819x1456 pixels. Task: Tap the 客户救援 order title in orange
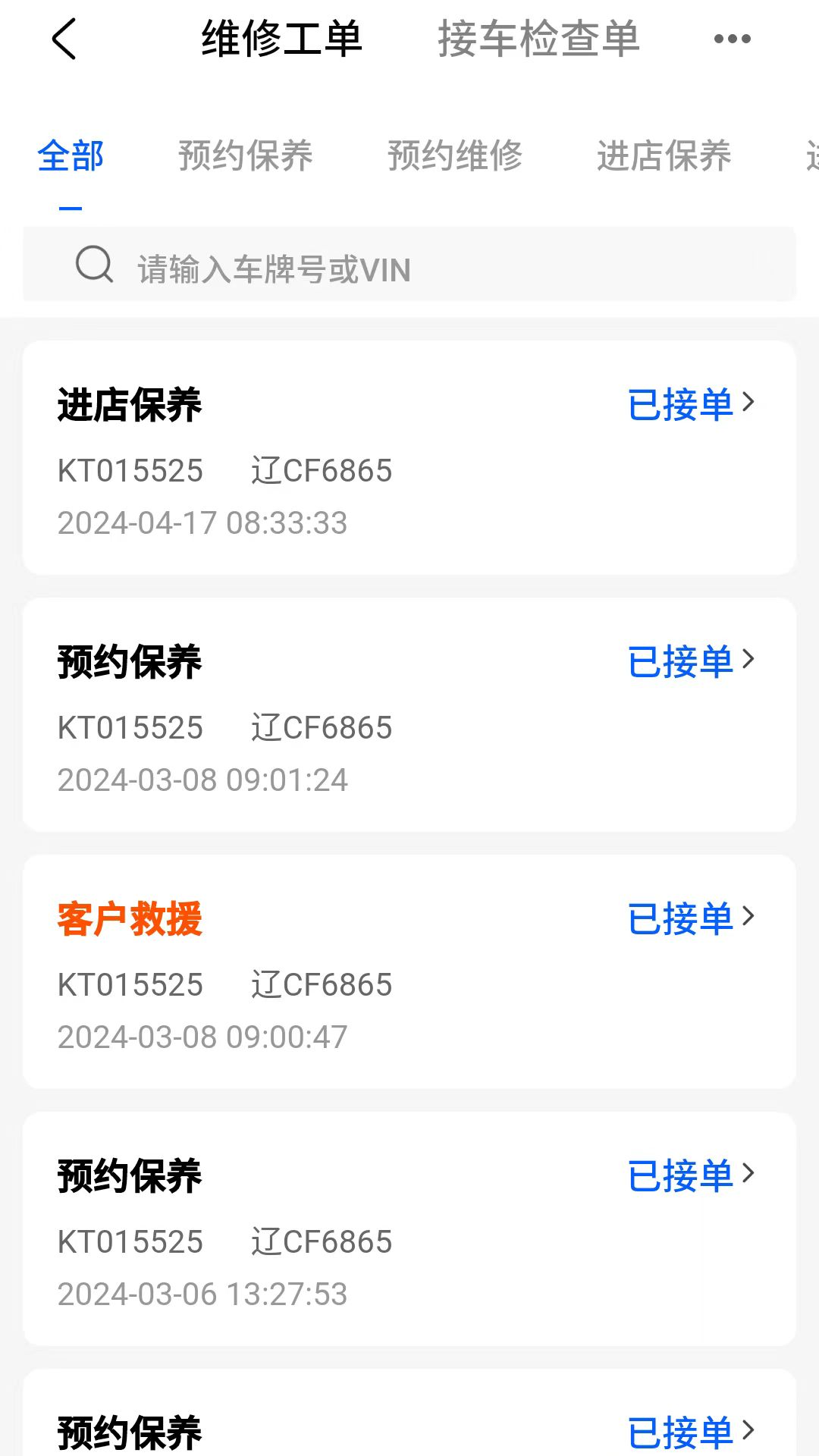pos(130,920)
